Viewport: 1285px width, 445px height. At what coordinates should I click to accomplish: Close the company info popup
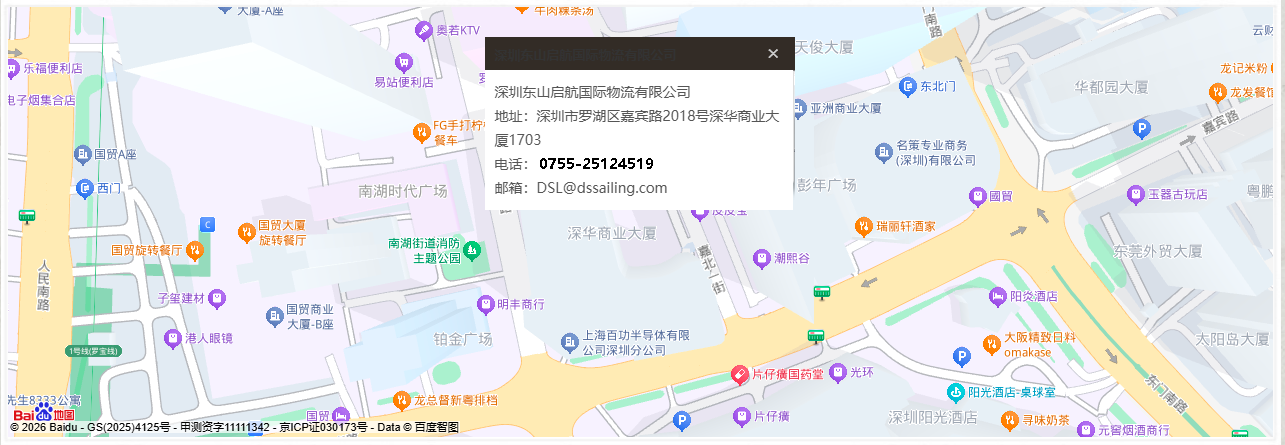tap(773, 54)
